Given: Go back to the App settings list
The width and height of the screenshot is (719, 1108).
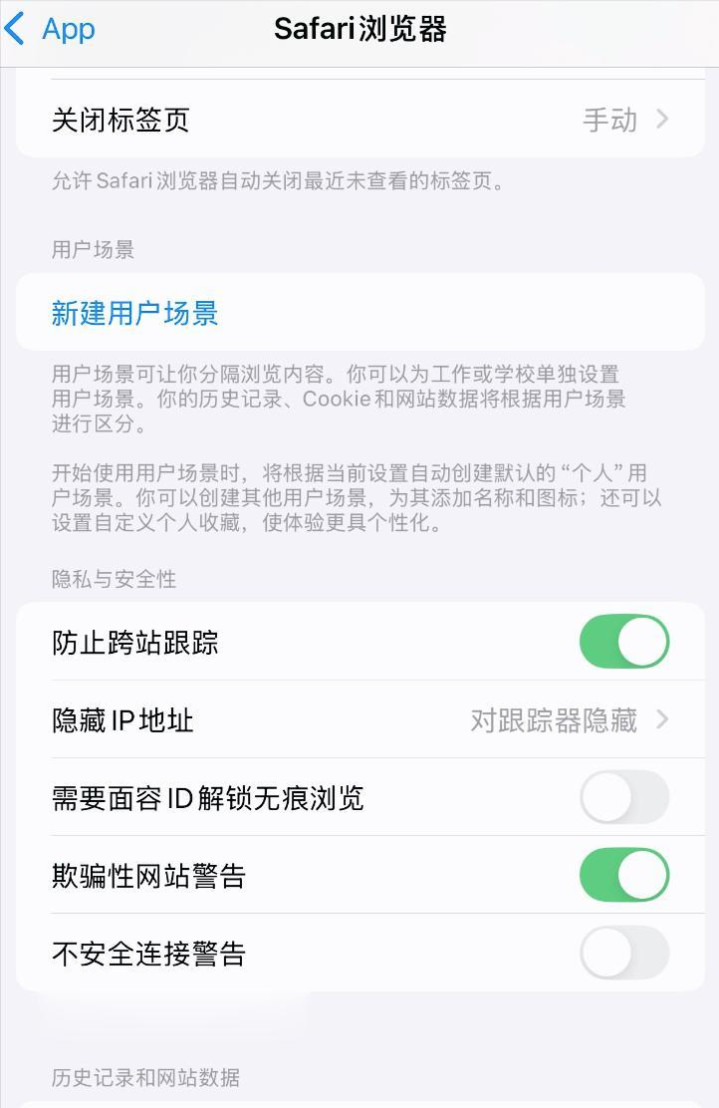Looking at the screenshot, I should [x=50, y=30].
